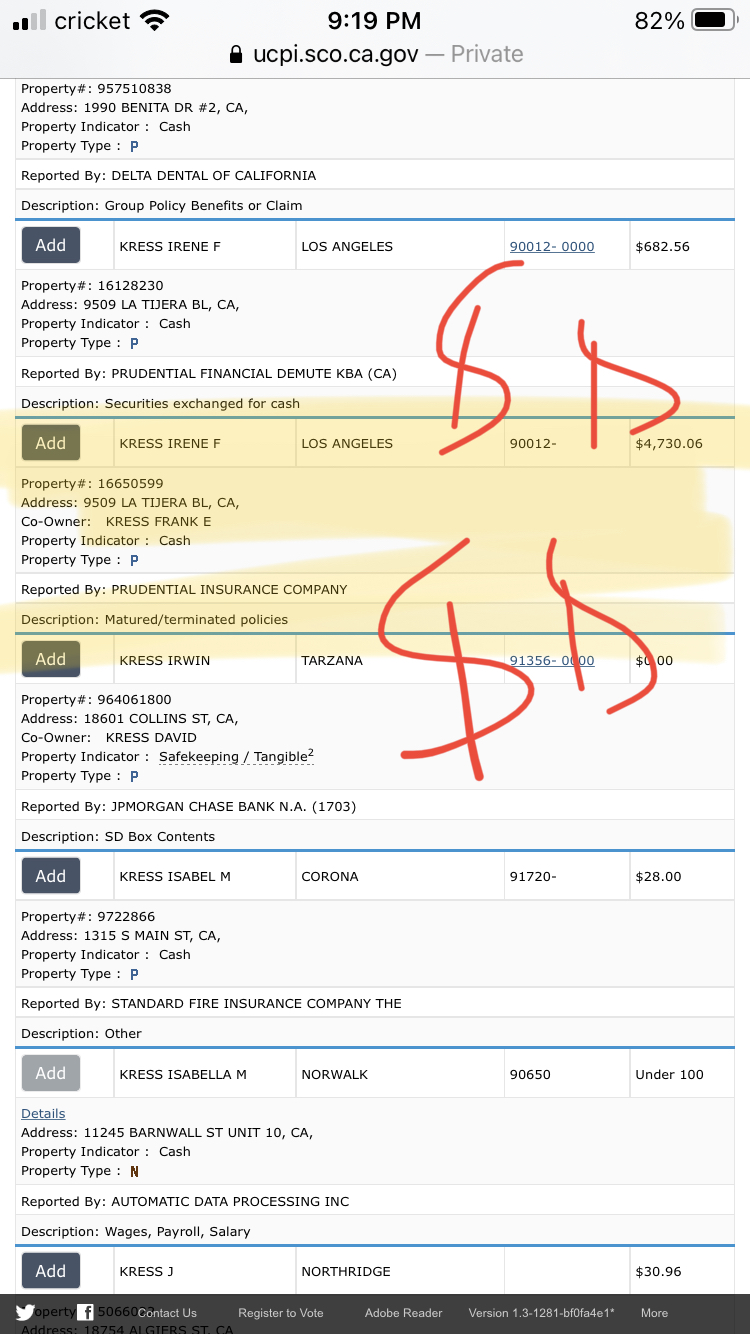Add the Kress Irwin Tarzana property

click(51, 659)
